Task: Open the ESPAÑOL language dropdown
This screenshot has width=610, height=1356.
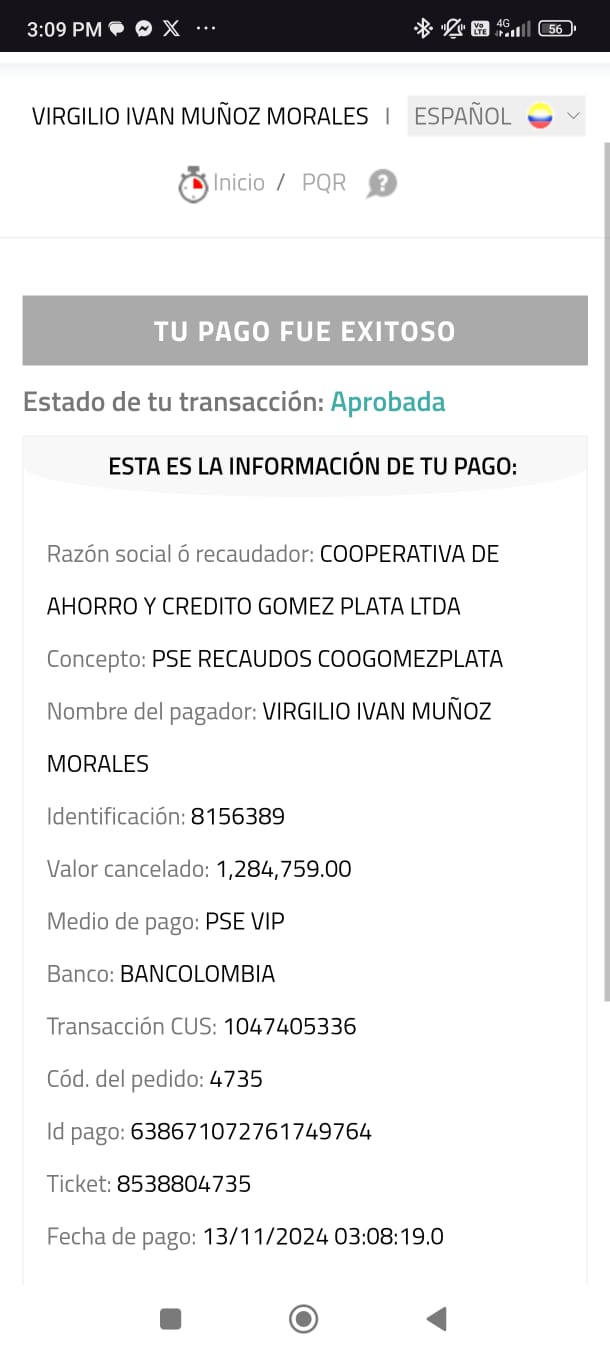Action: point(496,116)
